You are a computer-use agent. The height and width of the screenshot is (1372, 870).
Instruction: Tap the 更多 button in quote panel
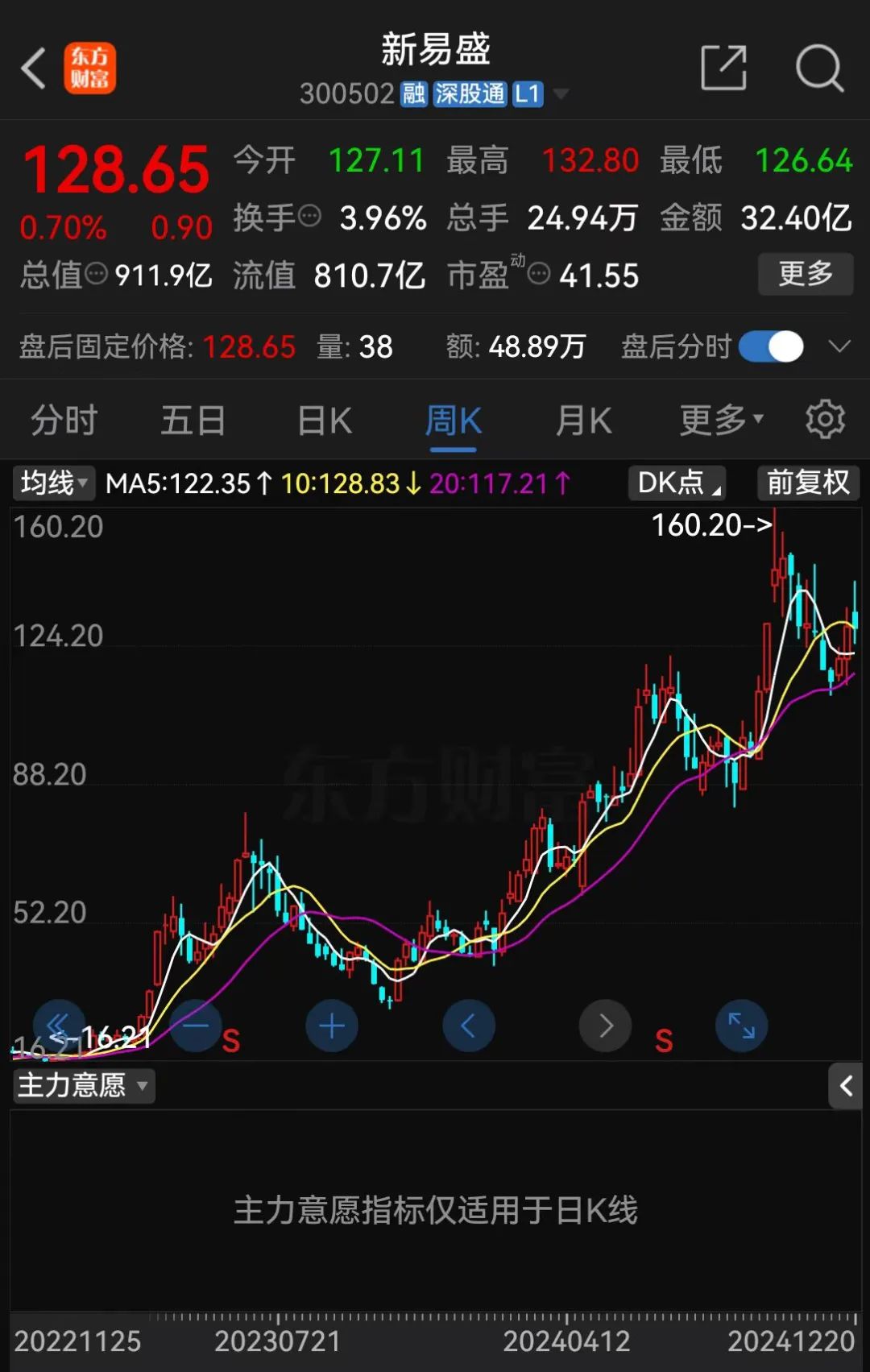pyautogui.click(x=805, y=274)
